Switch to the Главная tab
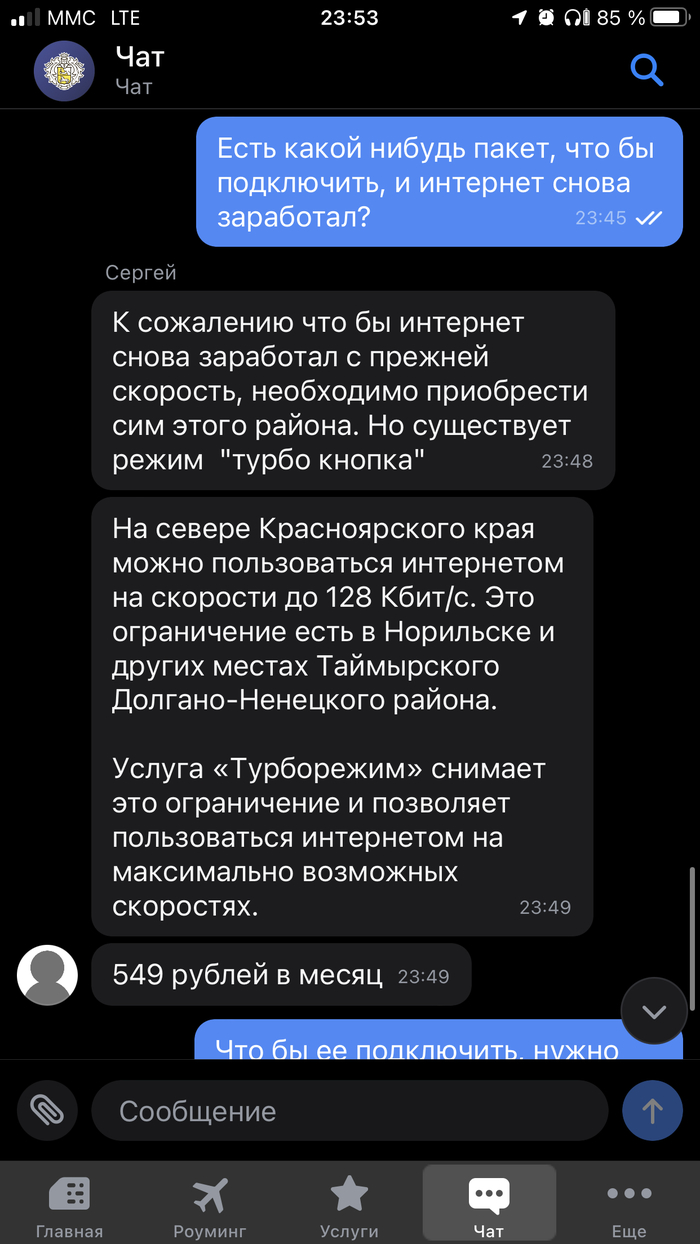Image resolution: width=700 pixels, height=1244 pixels. (x=69, y=1206)
